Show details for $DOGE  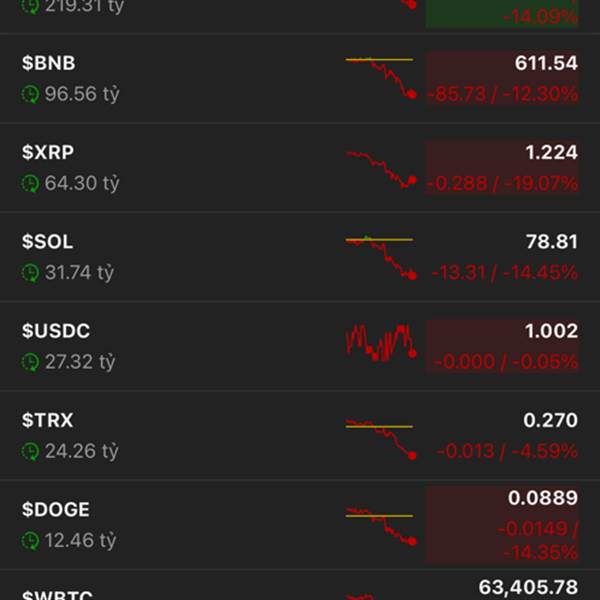pos(300,525)
